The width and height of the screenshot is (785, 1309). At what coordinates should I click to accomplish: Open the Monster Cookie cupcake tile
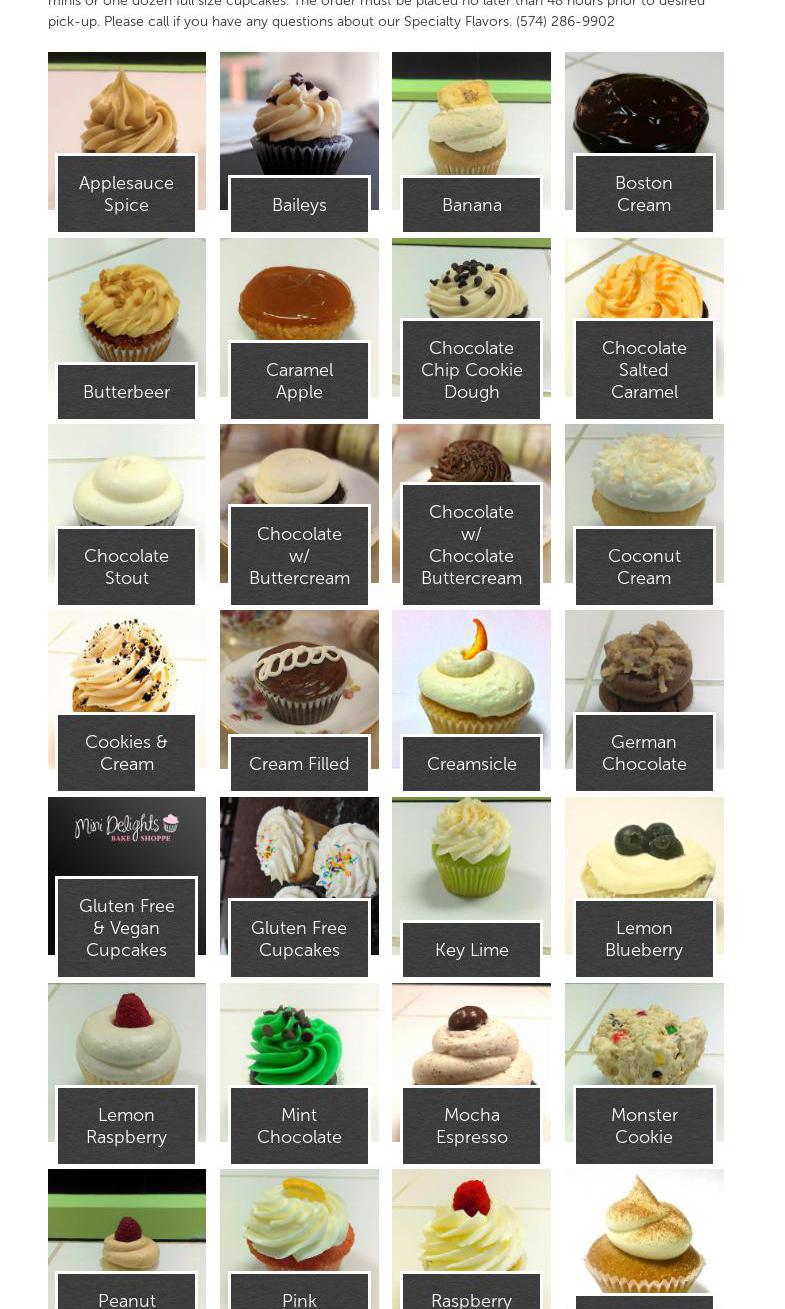pyautogui.click(x=644, y=1125)
